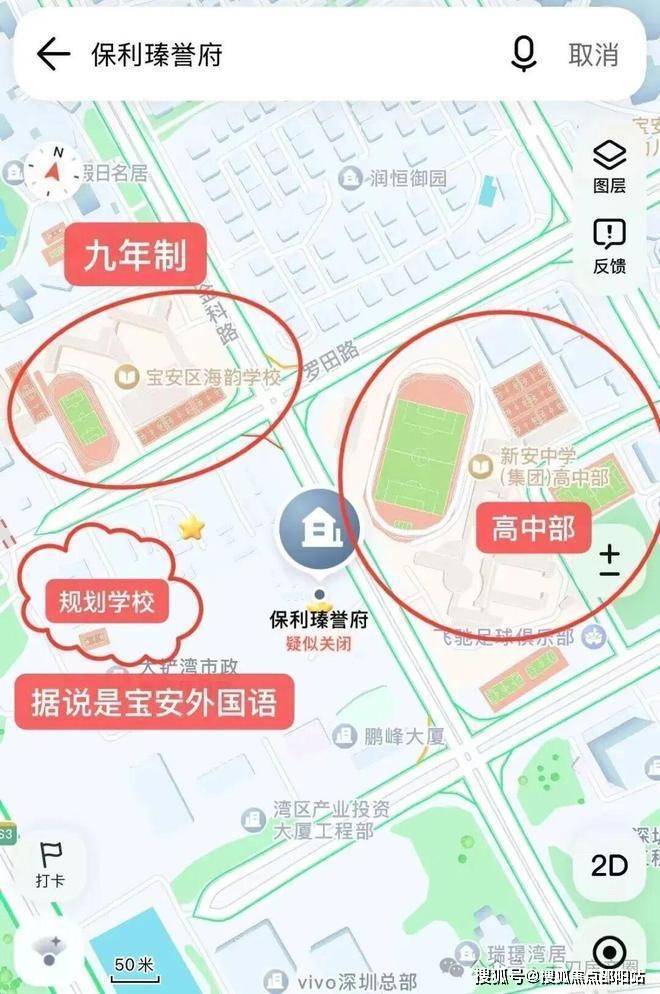This screenshot has height=994, width=660.
Task: Recenter map on my location
Action: click(x=610, y=952)
